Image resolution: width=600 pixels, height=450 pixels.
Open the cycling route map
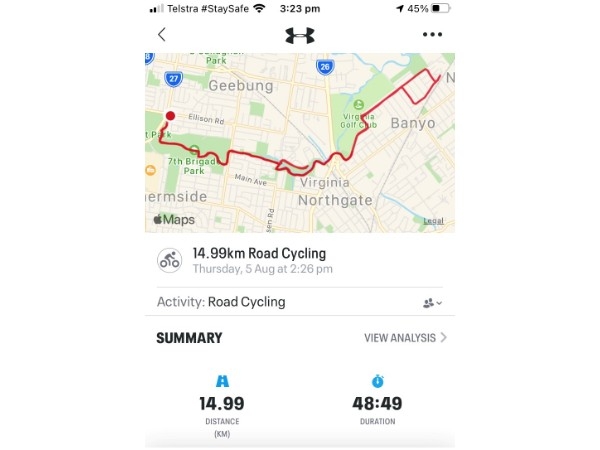point(300,142)
